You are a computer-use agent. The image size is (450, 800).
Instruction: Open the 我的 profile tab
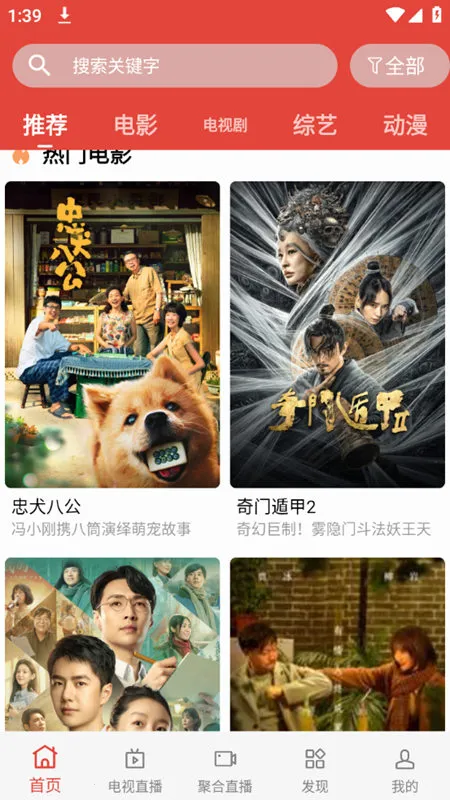pyautogui.click(x=405, y=768)
